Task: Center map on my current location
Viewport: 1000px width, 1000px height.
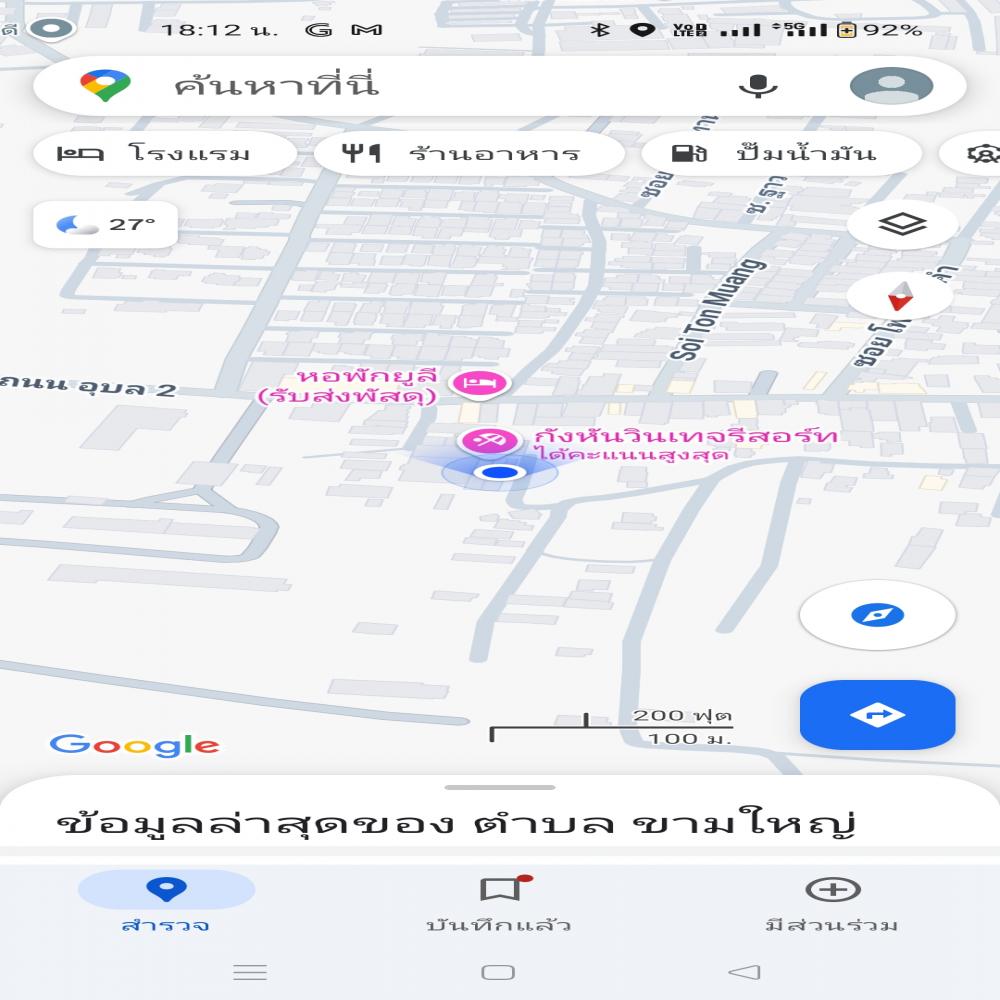Action: coord(877,615)
